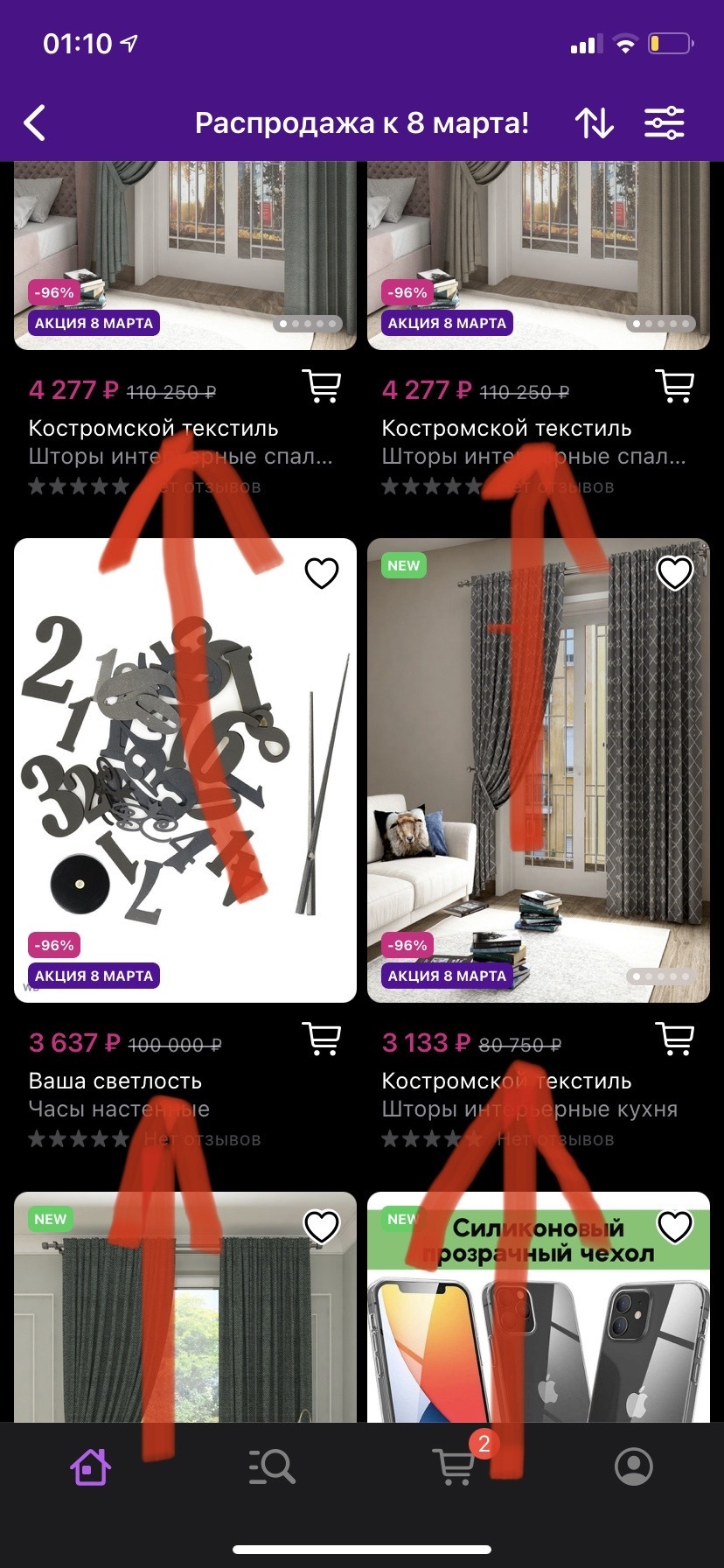Favorite the 3 133 ₽ kitchen curtains
Screen dimensions: 724x1568
click(674, 573)
